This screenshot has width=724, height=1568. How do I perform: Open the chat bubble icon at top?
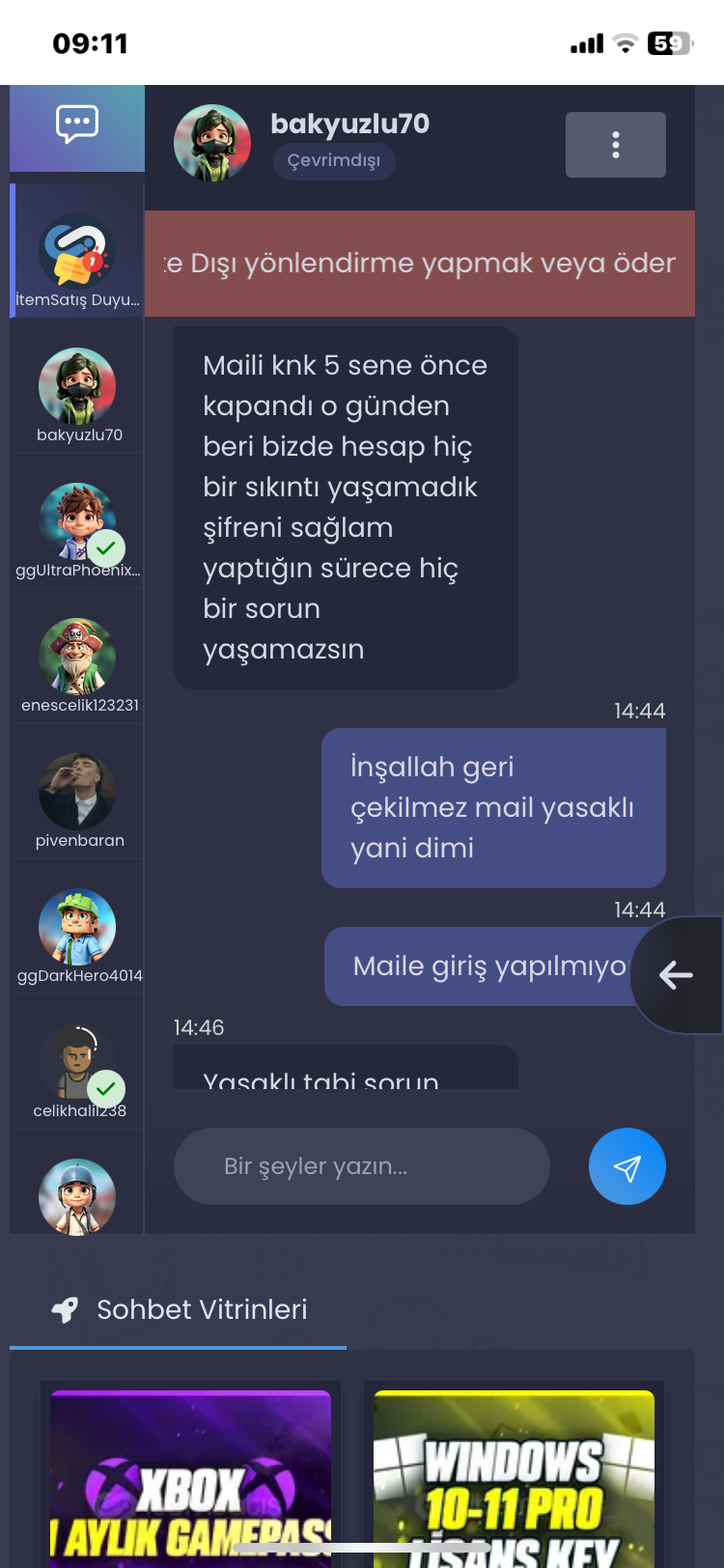tap(77, 125)
